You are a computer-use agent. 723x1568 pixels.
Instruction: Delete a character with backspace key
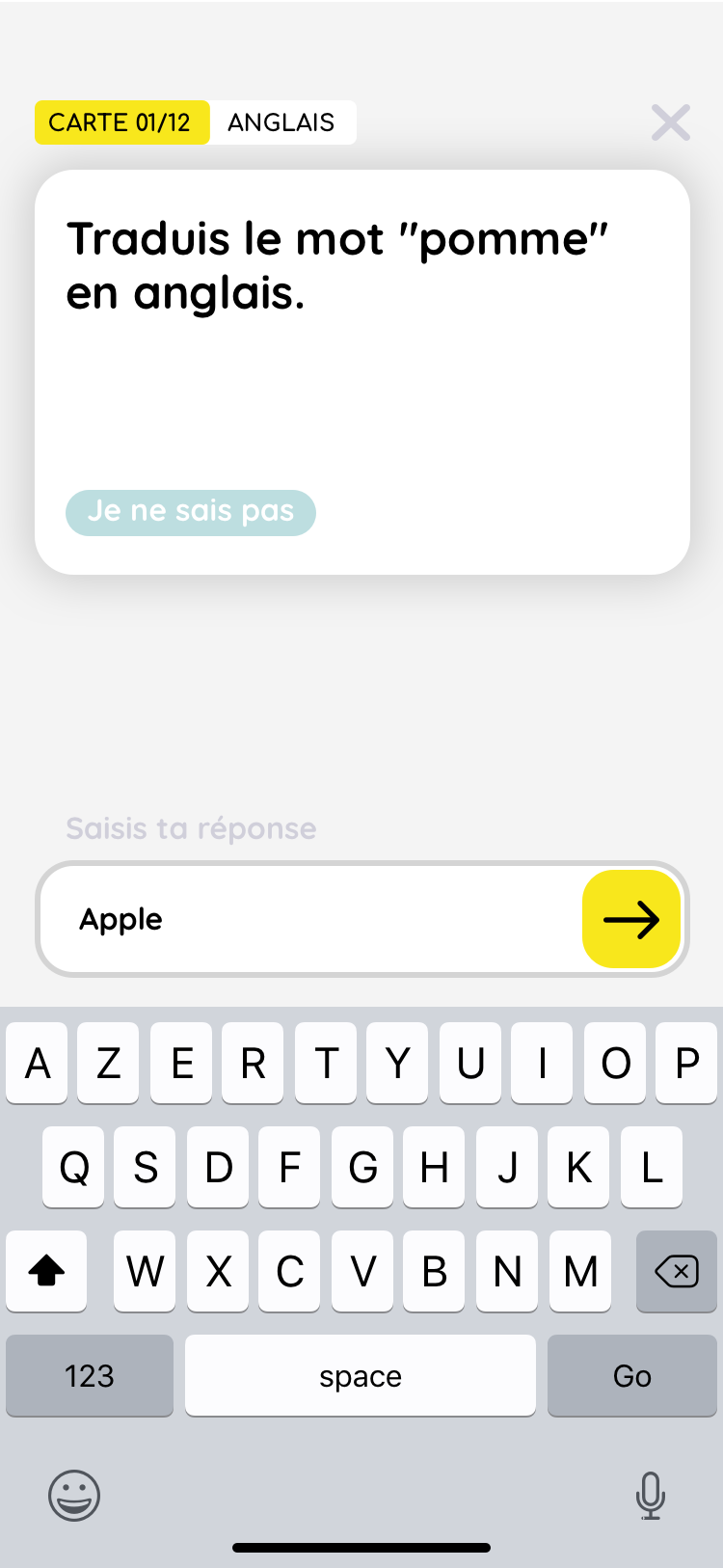click(676, 1272)
